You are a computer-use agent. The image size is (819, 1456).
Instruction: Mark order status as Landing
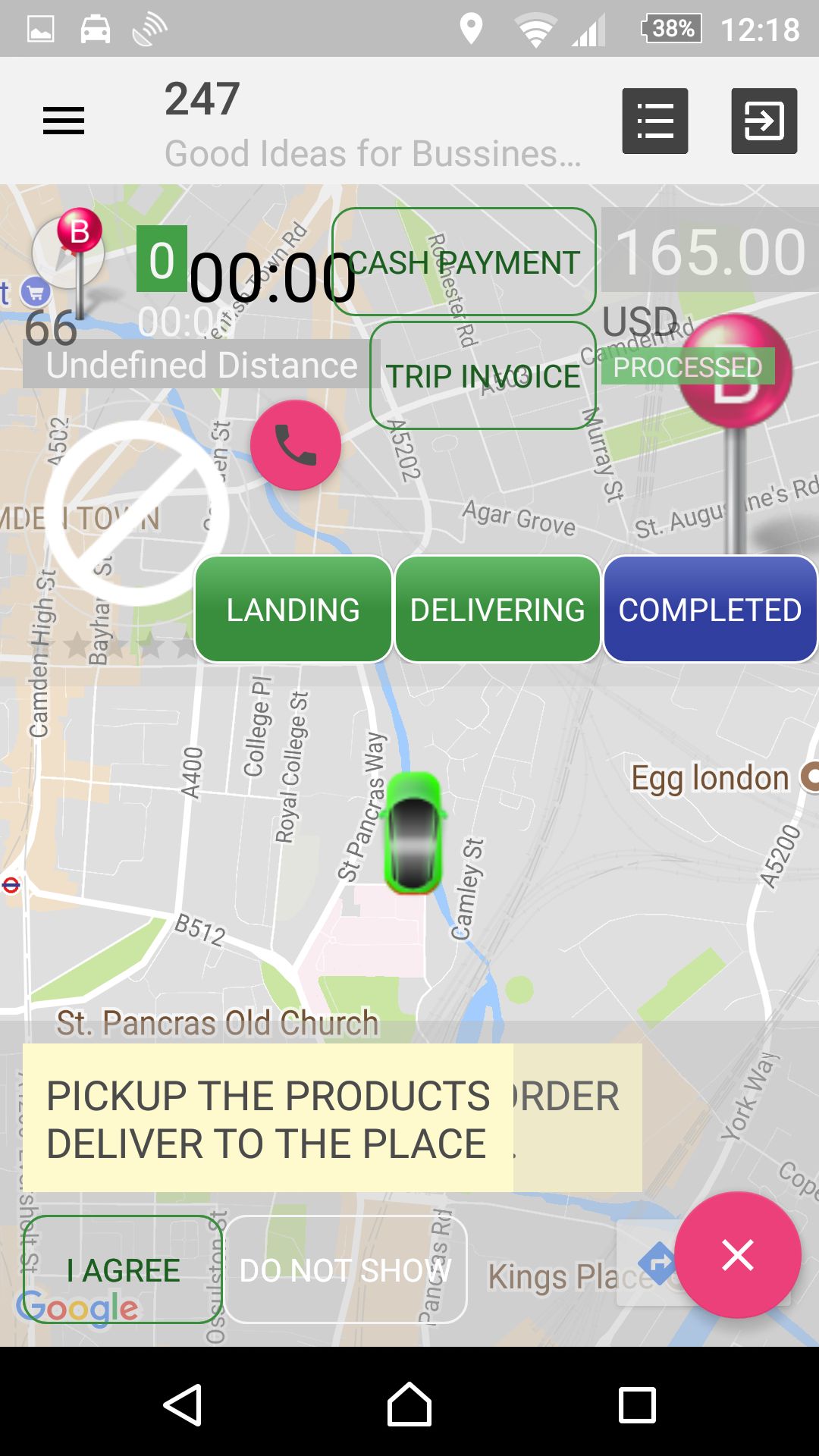point(293,610)
